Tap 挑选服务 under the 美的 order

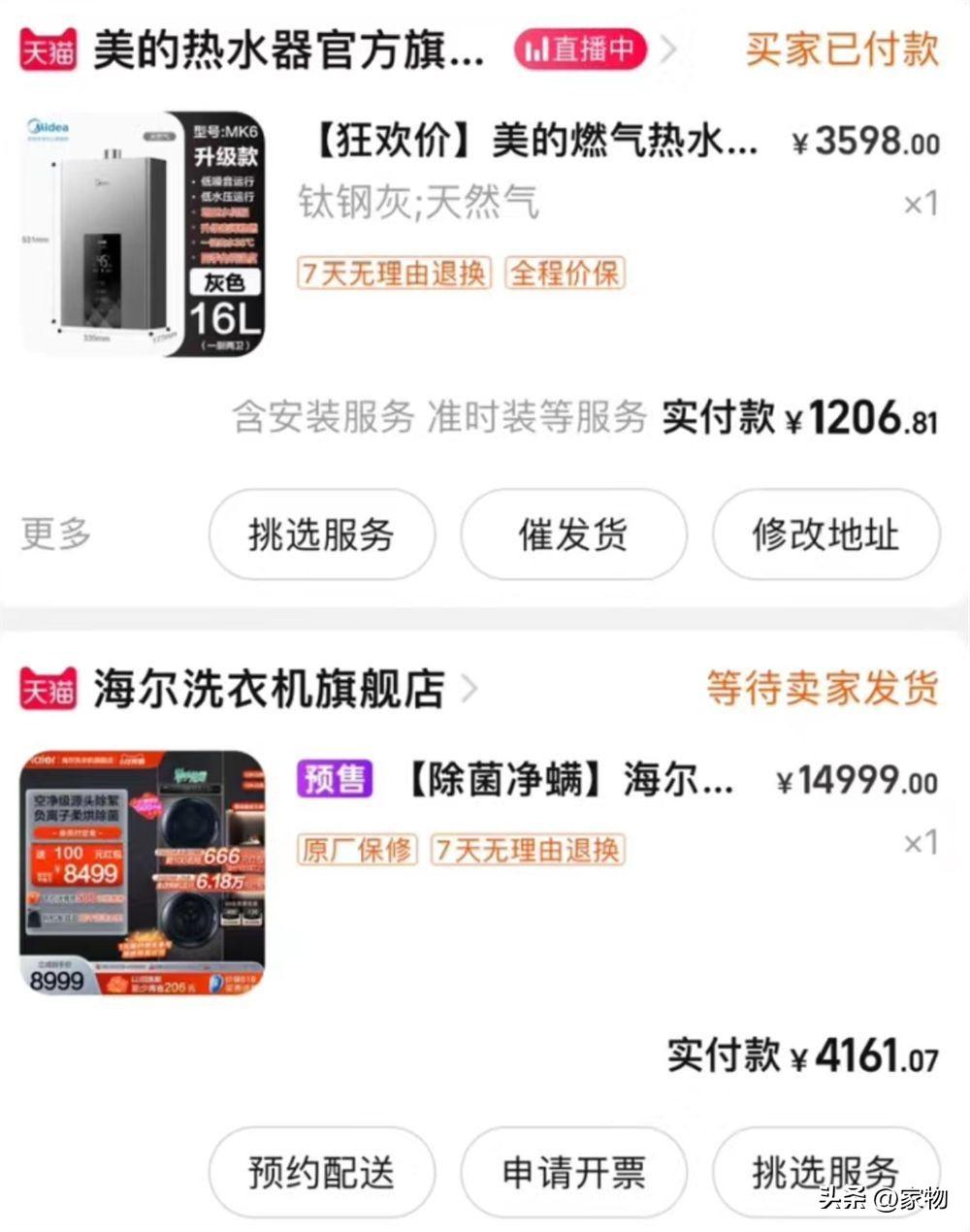tap(321, 535)
